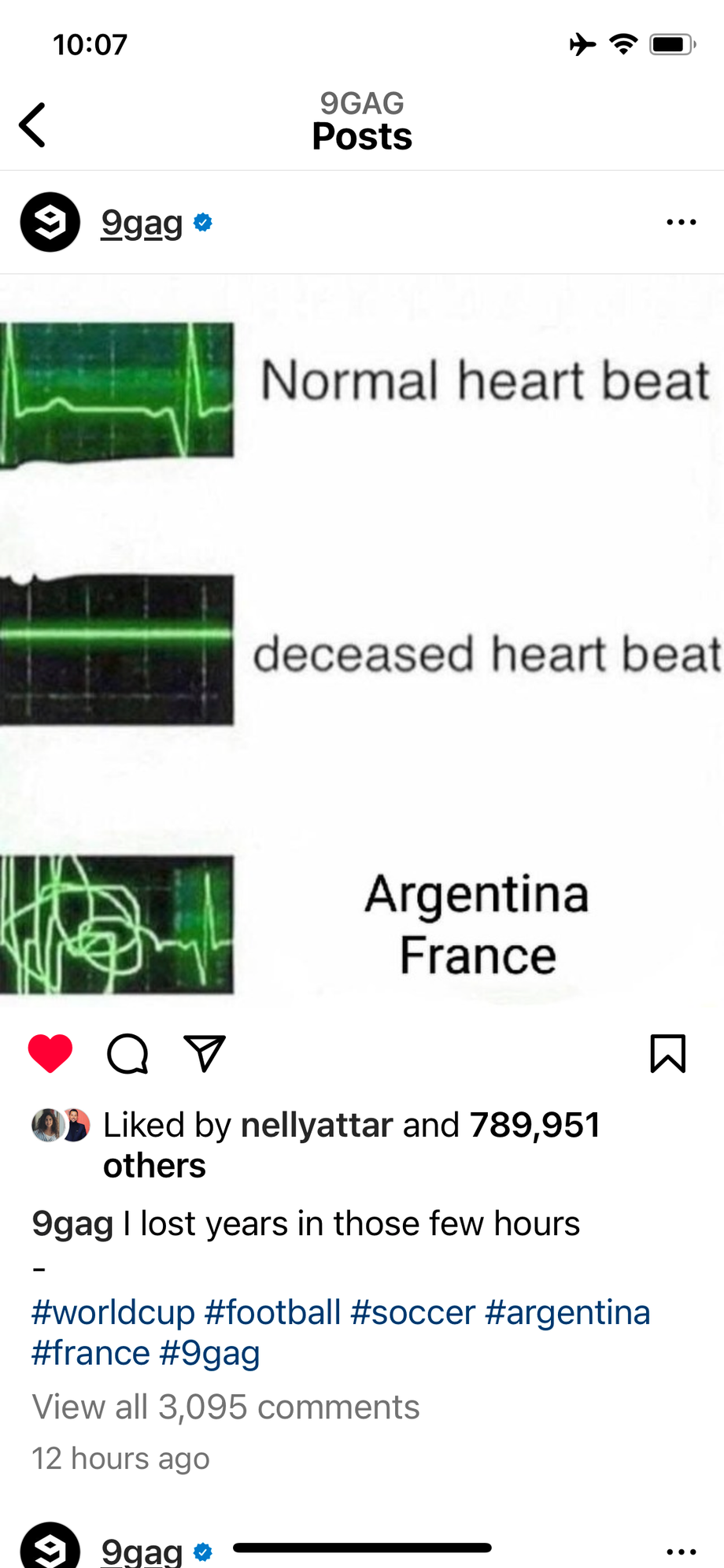Share the post with the paper plane icon
The image size is (724, 1568).
pos(205,1053)
